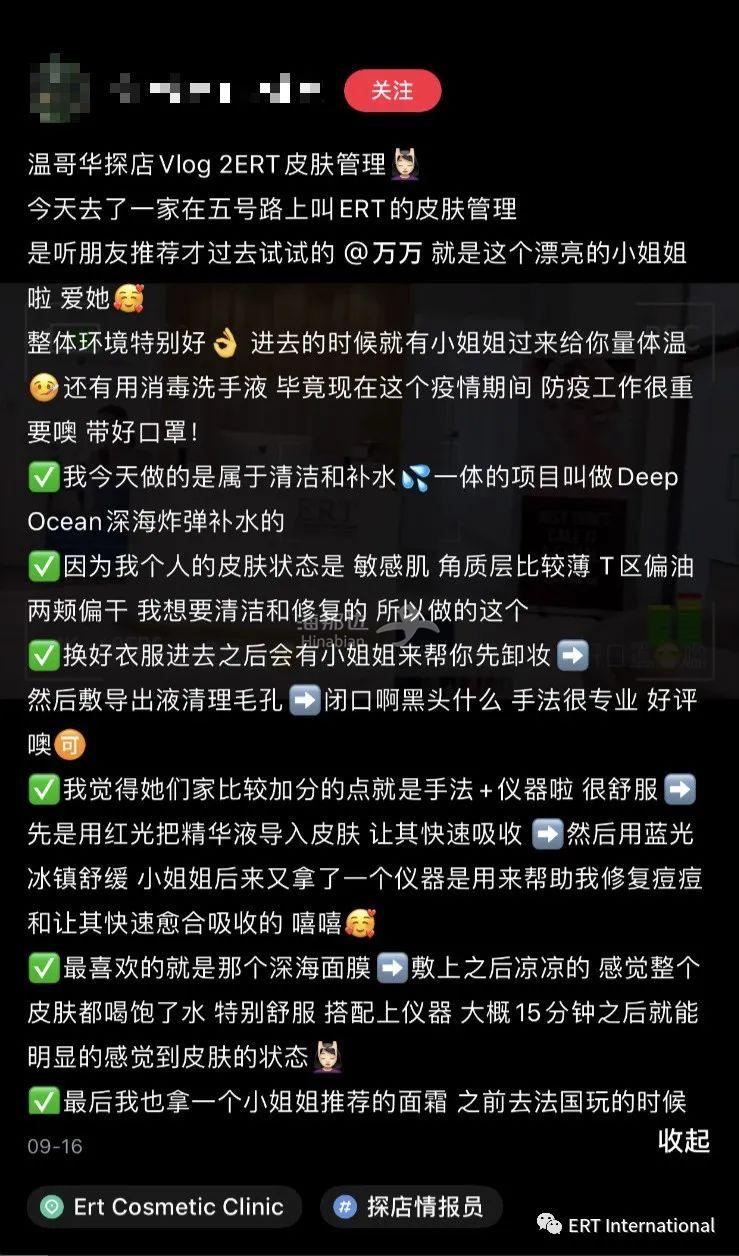This screenshot has width=739, height=1256.
Task: Open the @万万 mentioned profile
Action: (x=382, y=253)
